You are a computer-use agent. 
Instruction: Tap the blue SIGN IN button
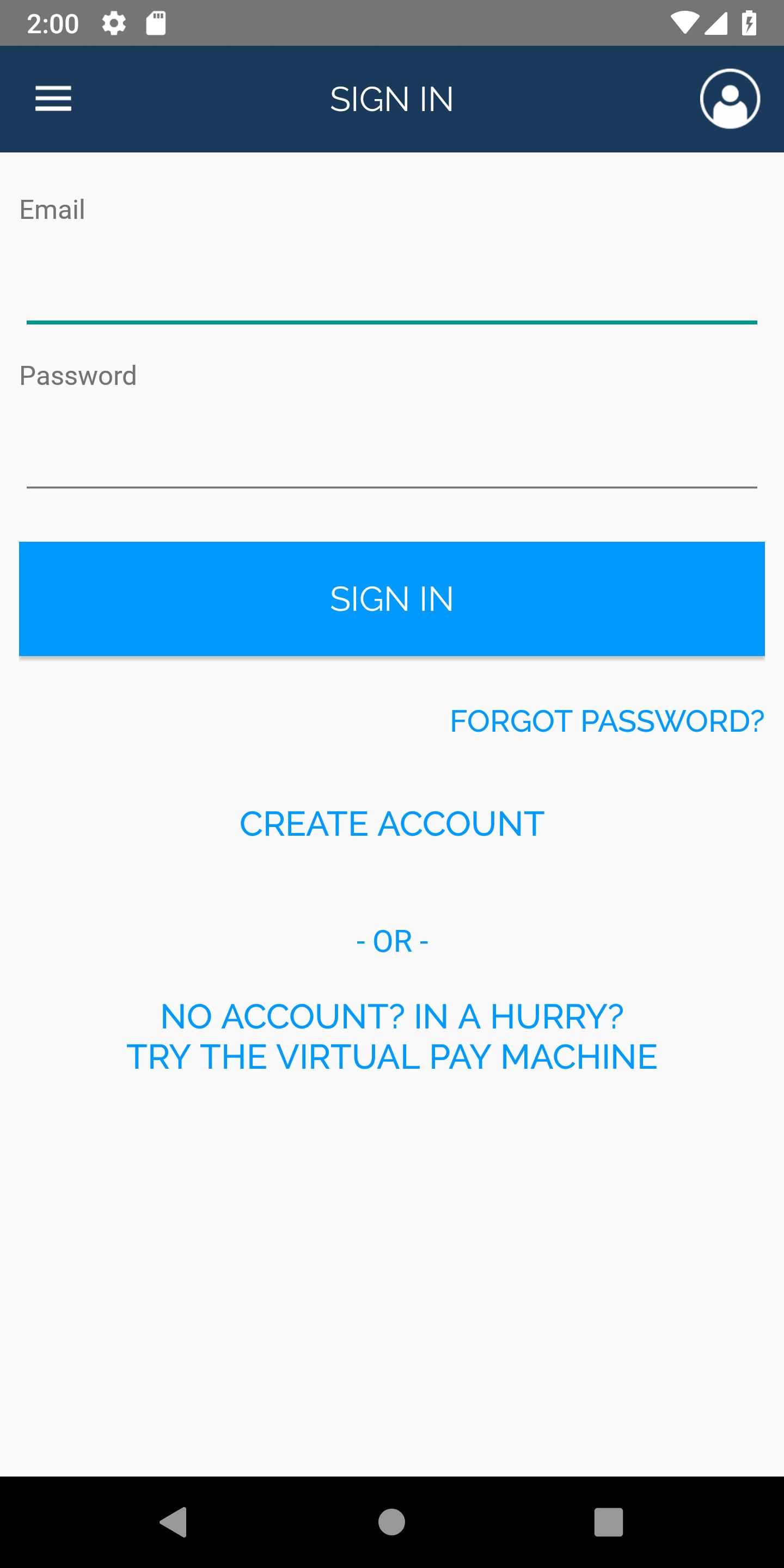coord(391,598)
